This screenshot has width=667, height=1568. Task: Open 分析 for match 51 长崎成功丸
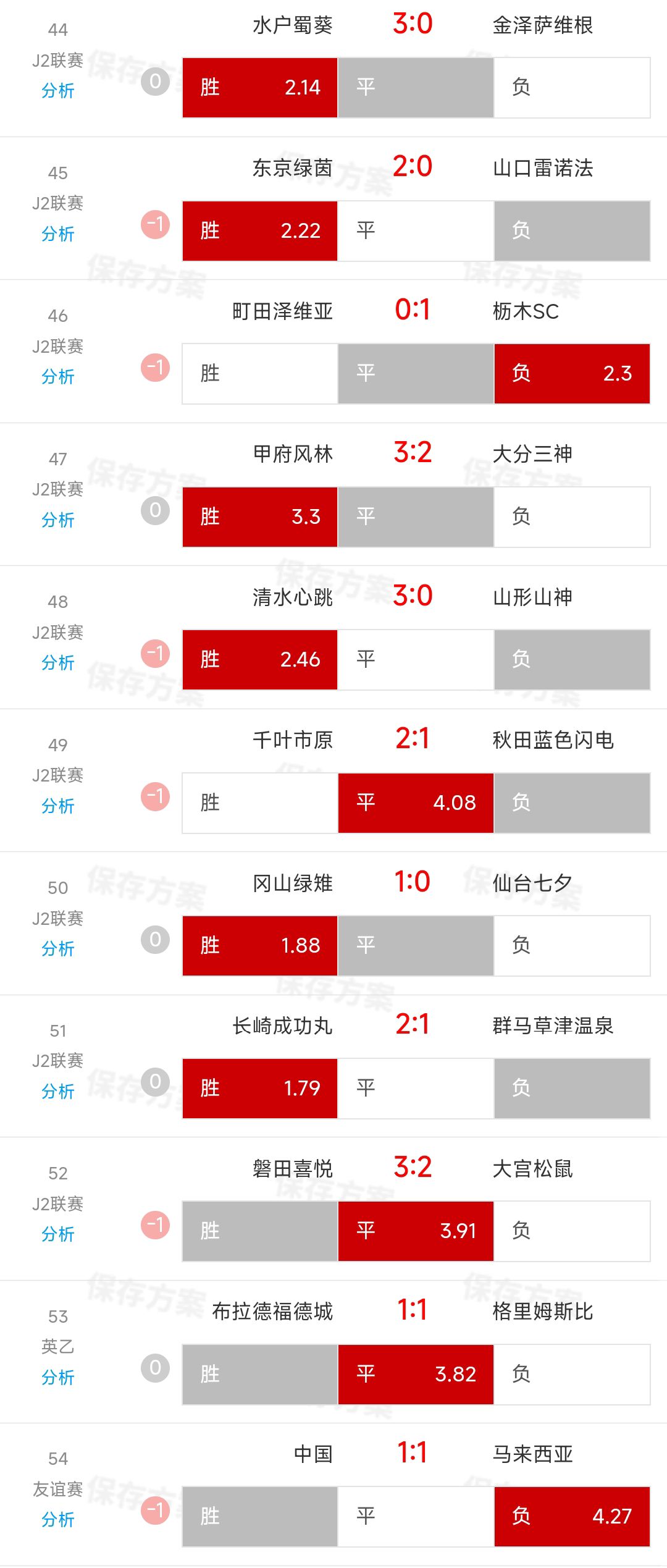click(57, 1092)
